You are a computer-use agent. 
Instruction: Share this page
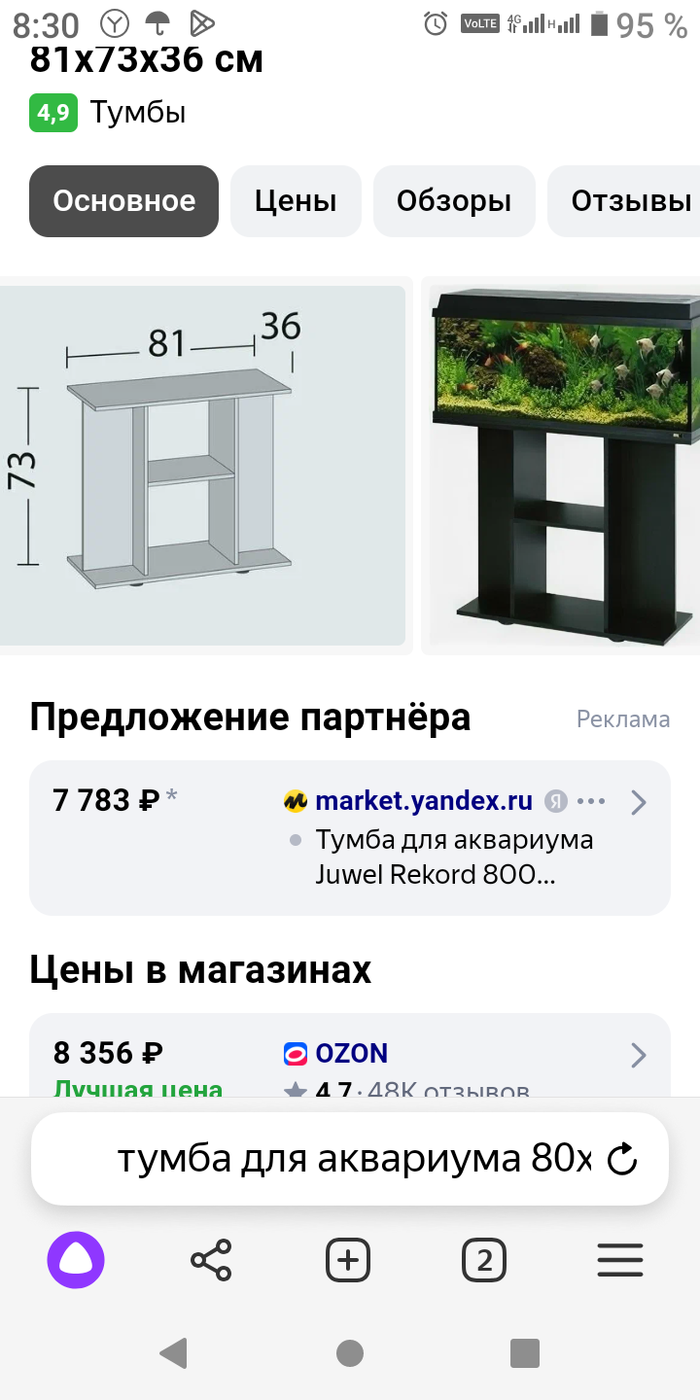(211, 1260)
